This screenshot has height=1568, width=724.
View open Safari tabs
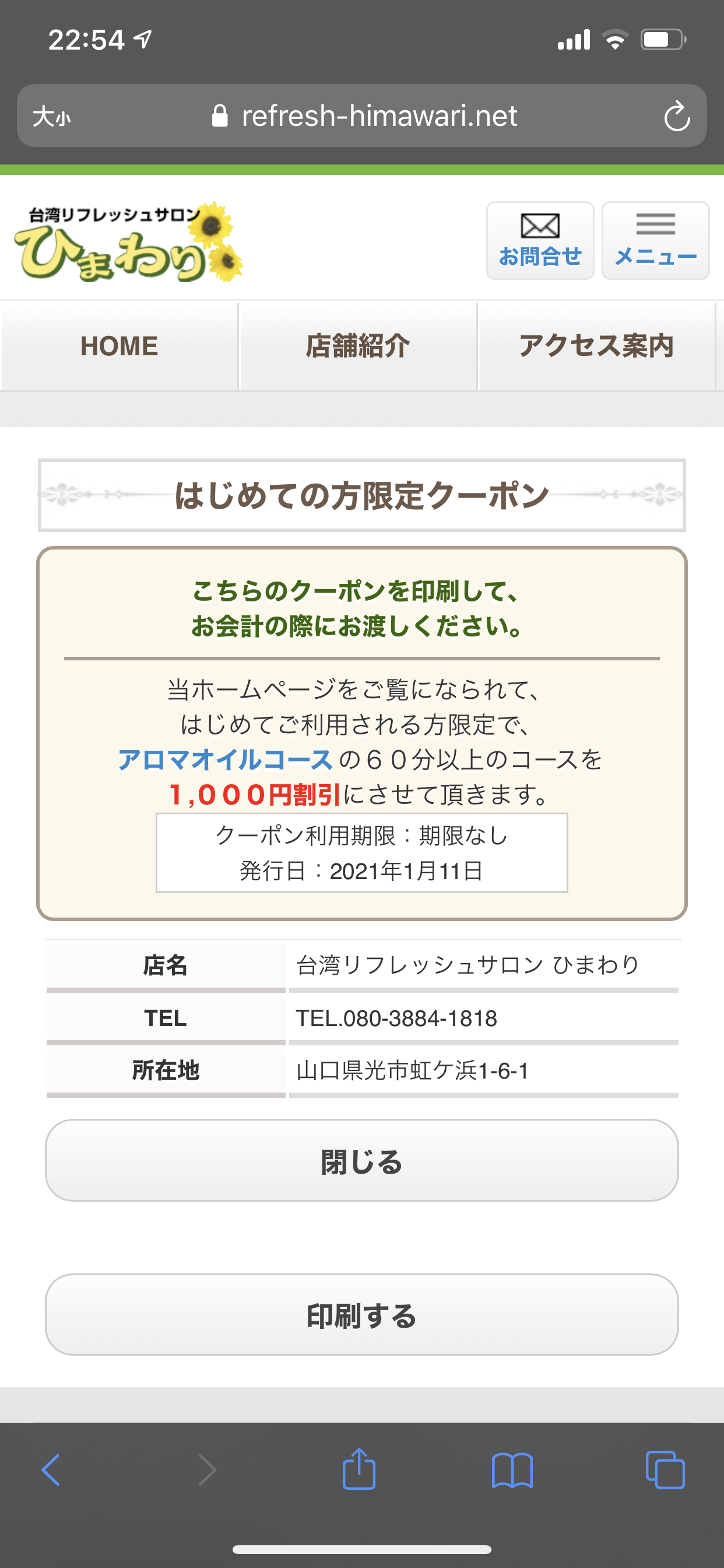[x=665, y=1471]
